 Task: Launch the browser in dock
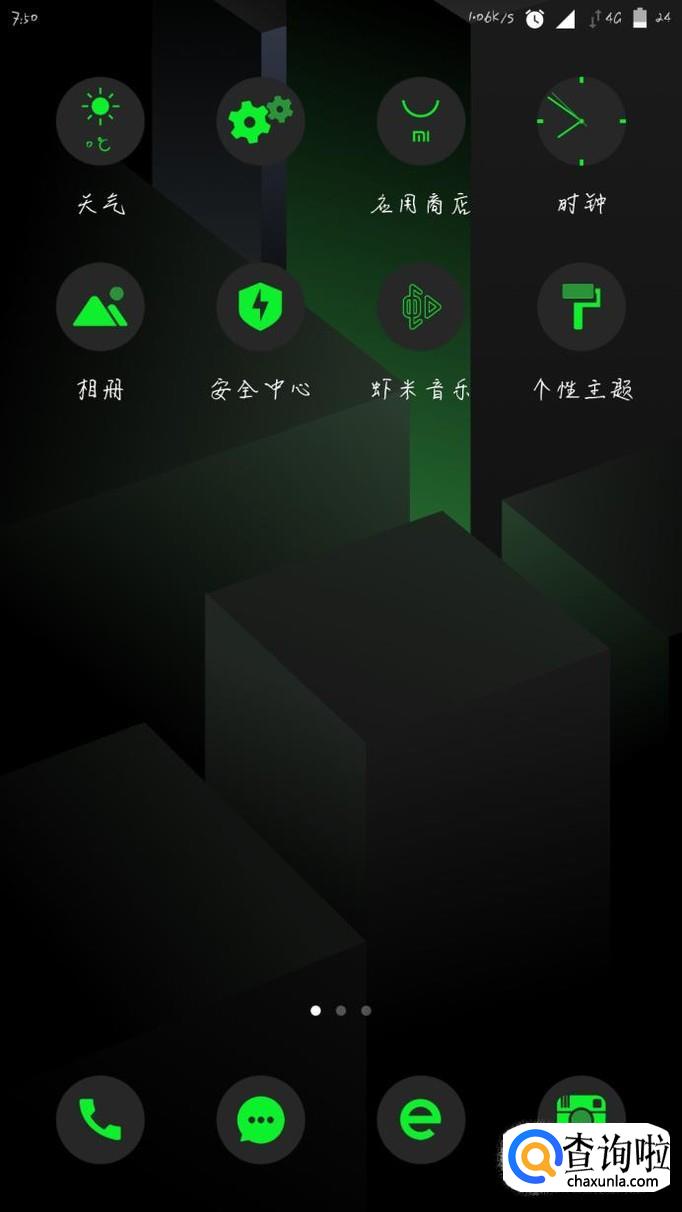click(x=421, y=1119)
